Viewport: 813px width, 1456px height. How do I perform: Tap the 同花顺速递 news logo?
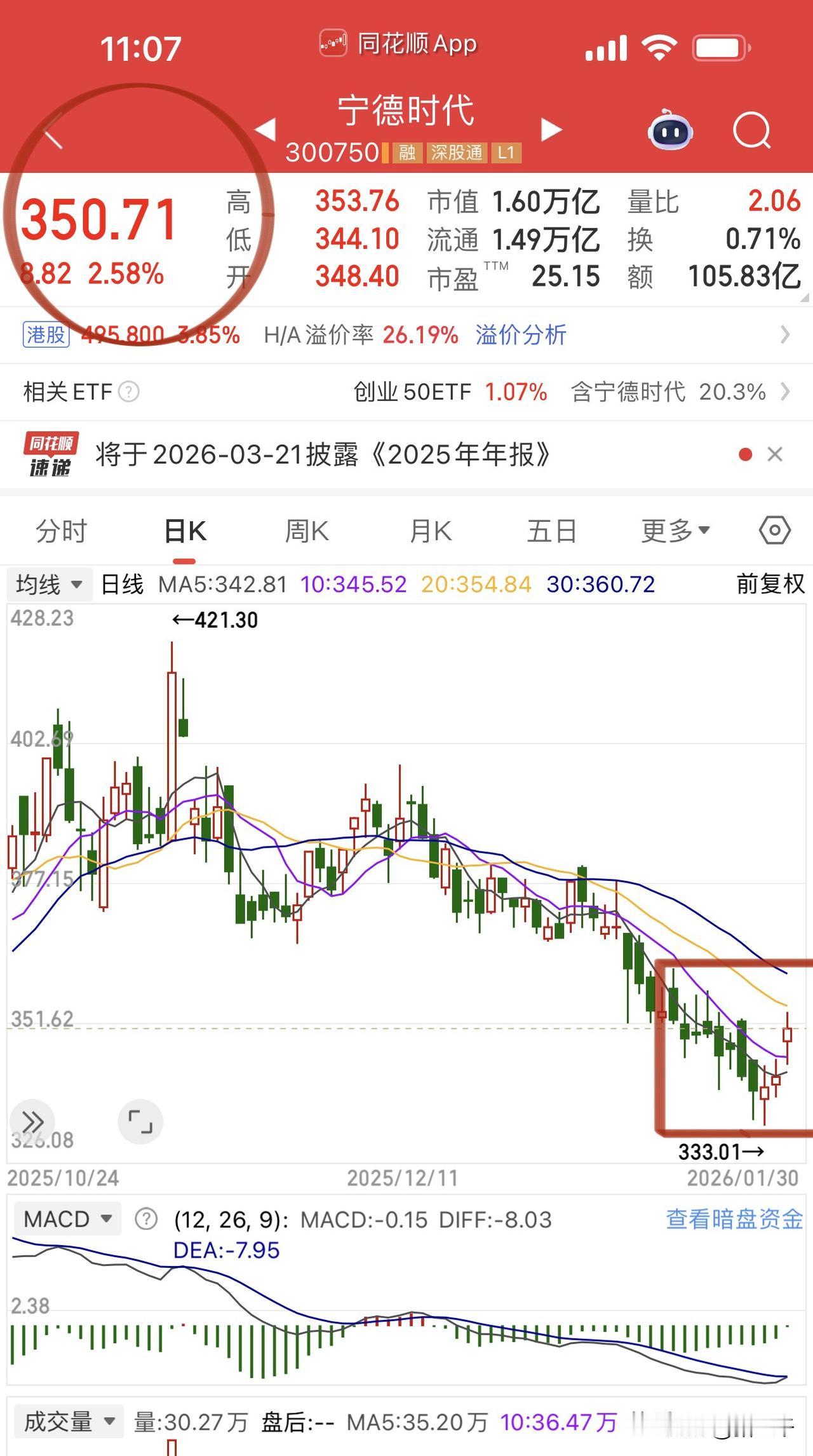[48, 454]
